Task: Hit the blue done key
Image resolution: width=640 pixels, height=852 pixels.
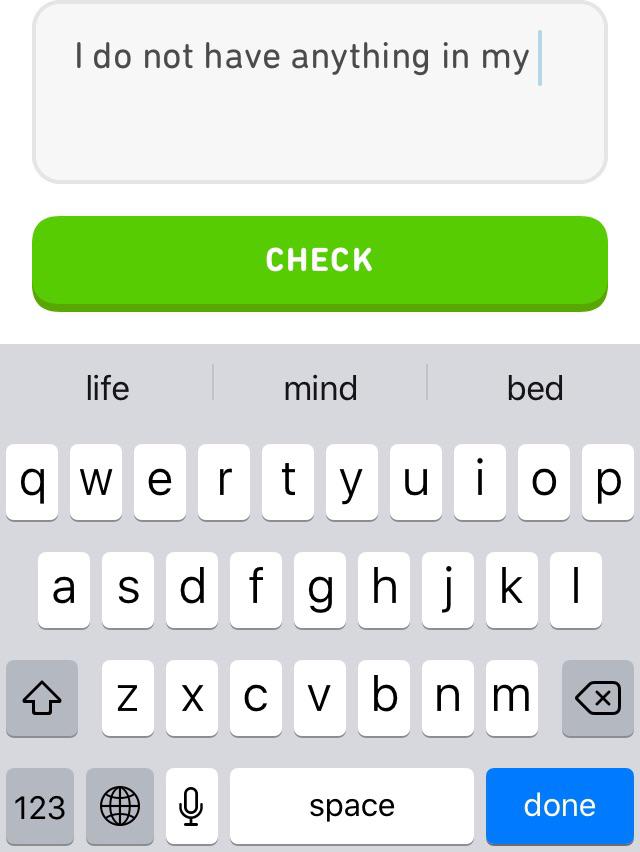Action: coord(559,805)
